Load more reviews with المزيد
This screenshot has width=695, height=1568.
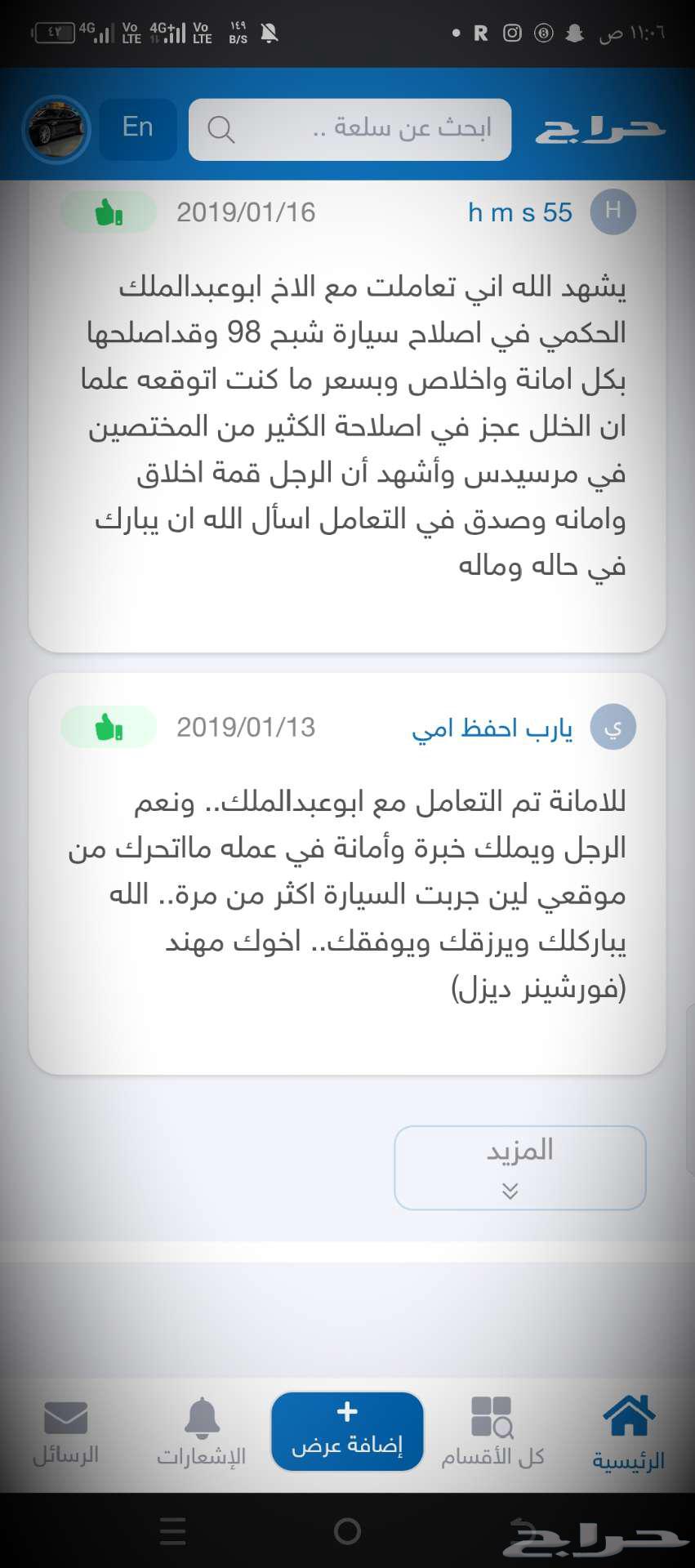tap(519, 1167)
